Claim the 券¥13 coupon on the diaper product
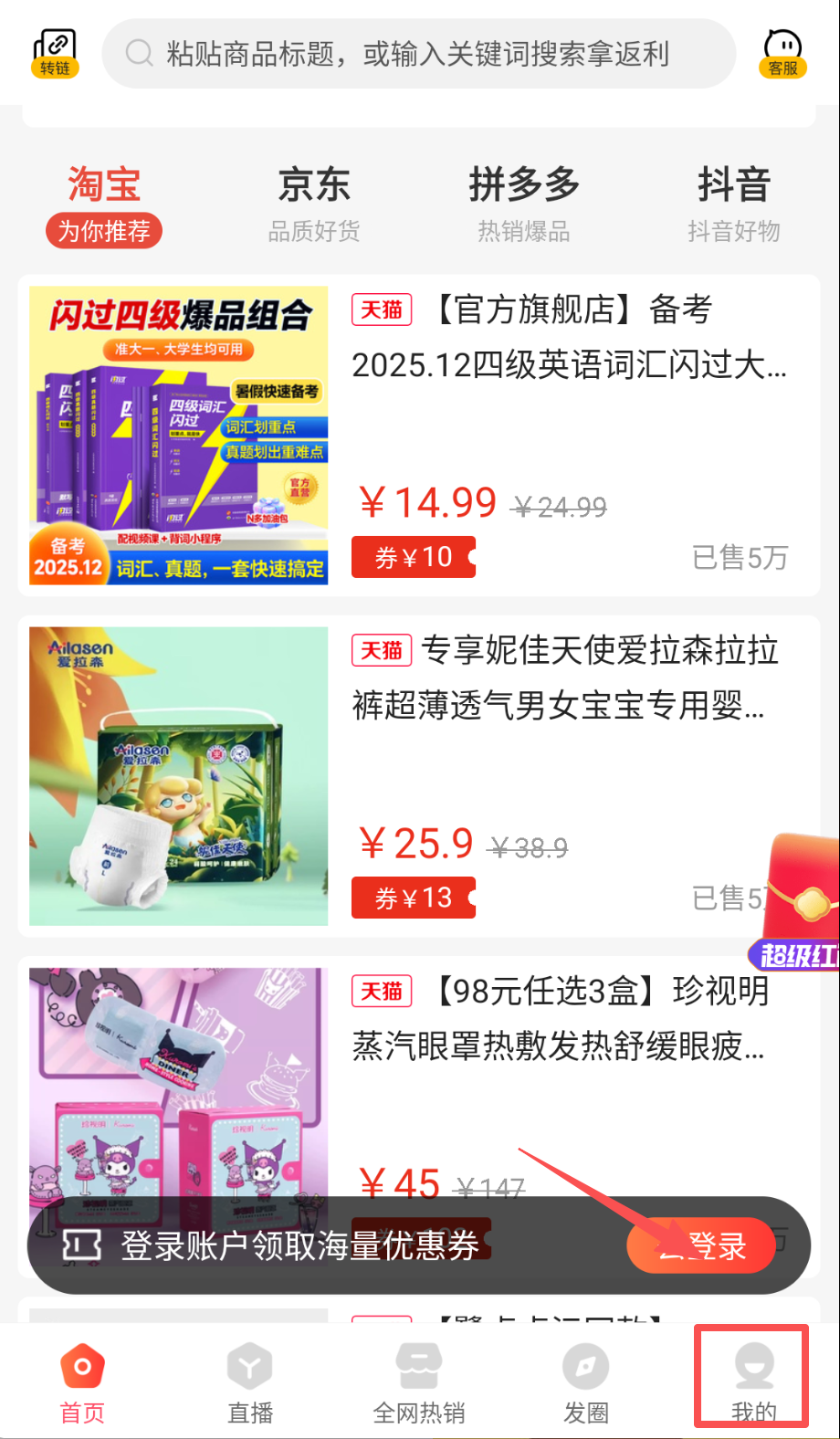The height and width of the screenshot is (1439, 840). (x=413, y=898)
